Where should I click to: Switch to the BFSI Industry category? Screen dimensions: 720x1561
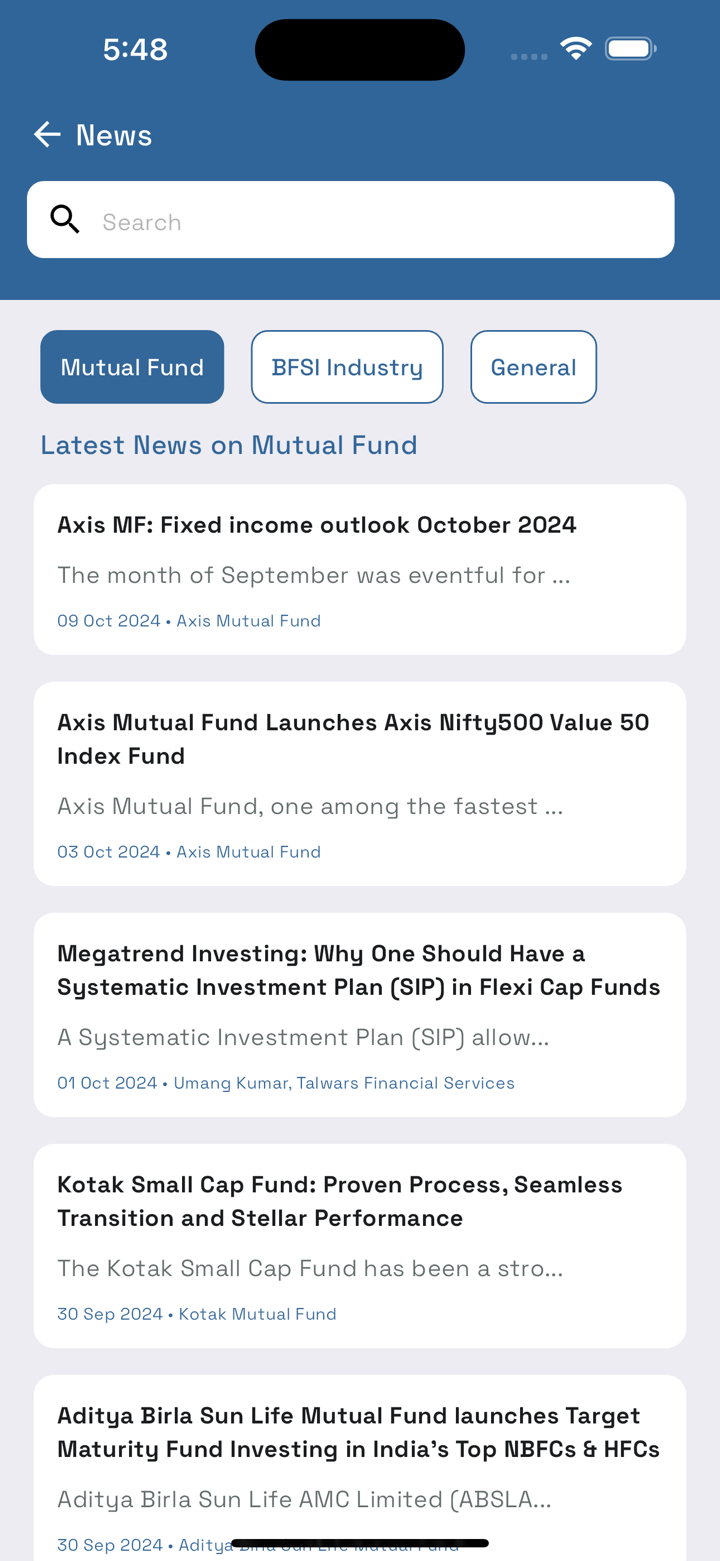(347, 367)
